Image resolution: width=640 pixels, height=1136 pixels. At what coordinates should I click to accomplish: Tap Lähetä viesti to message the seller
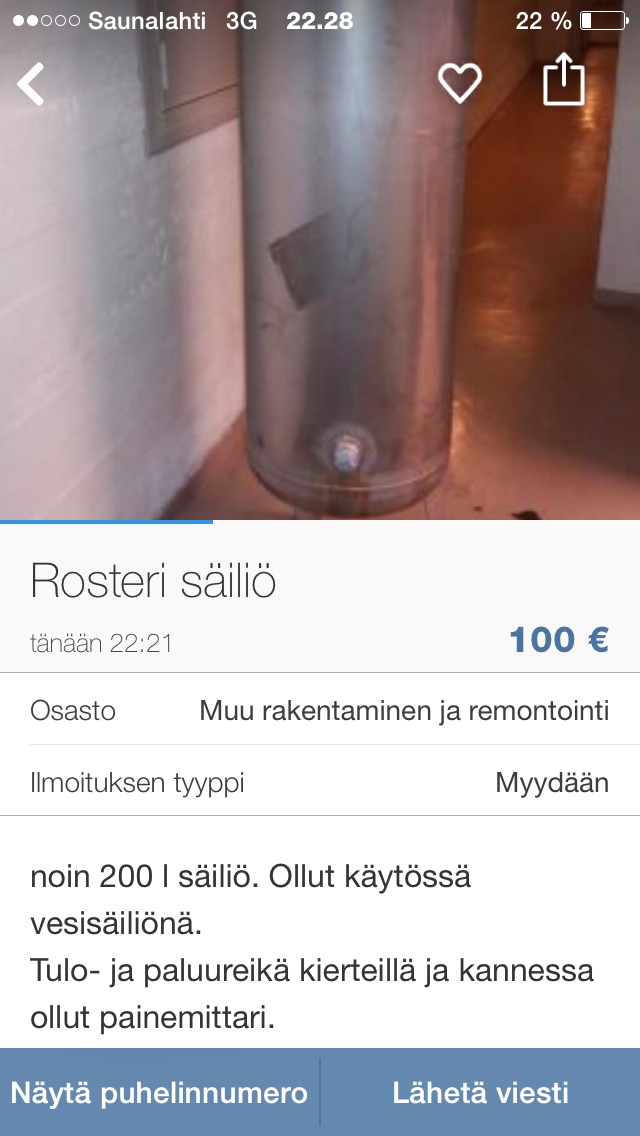[481, 1092]
